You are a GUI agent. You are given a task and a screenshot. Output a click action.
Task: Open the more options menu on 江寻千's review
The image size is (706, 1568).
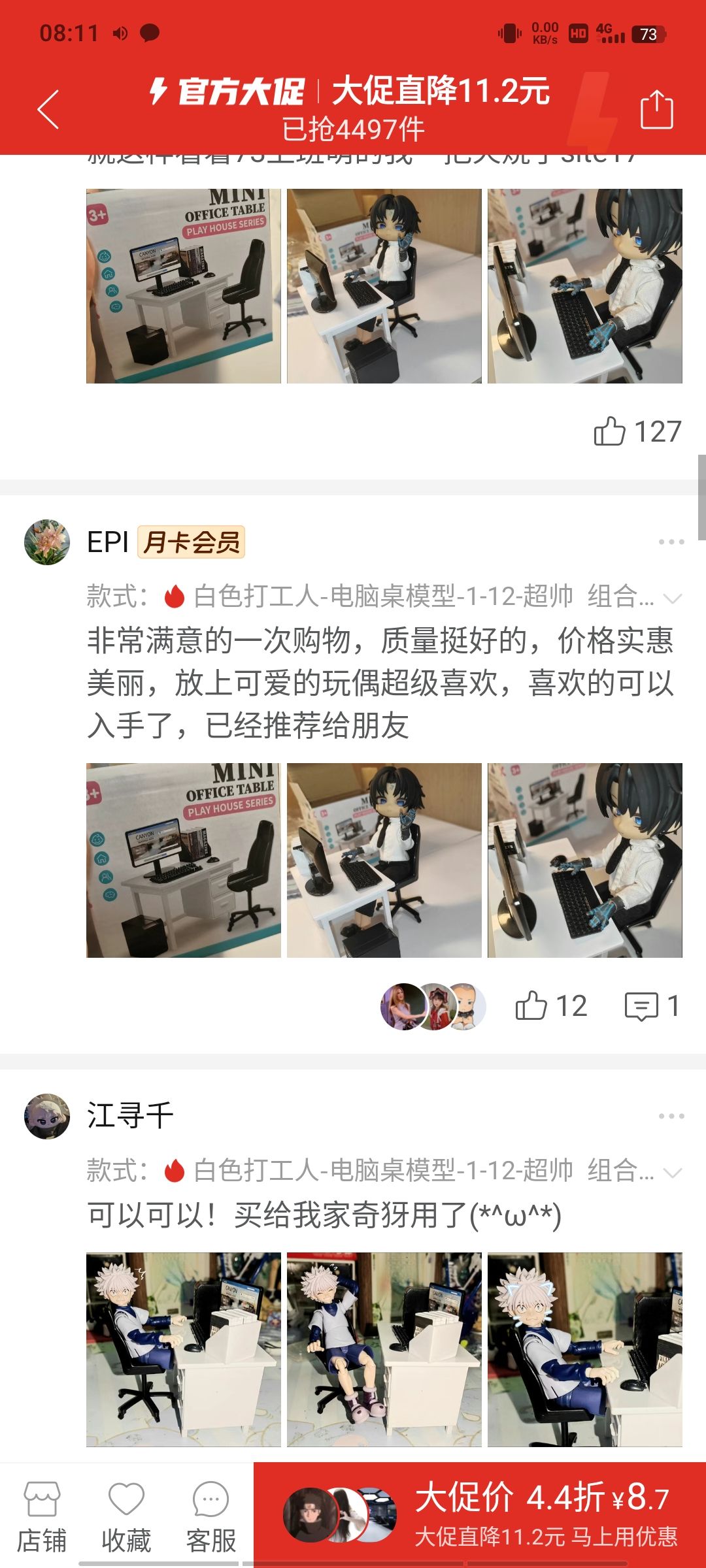click(x=671, y=1117)
